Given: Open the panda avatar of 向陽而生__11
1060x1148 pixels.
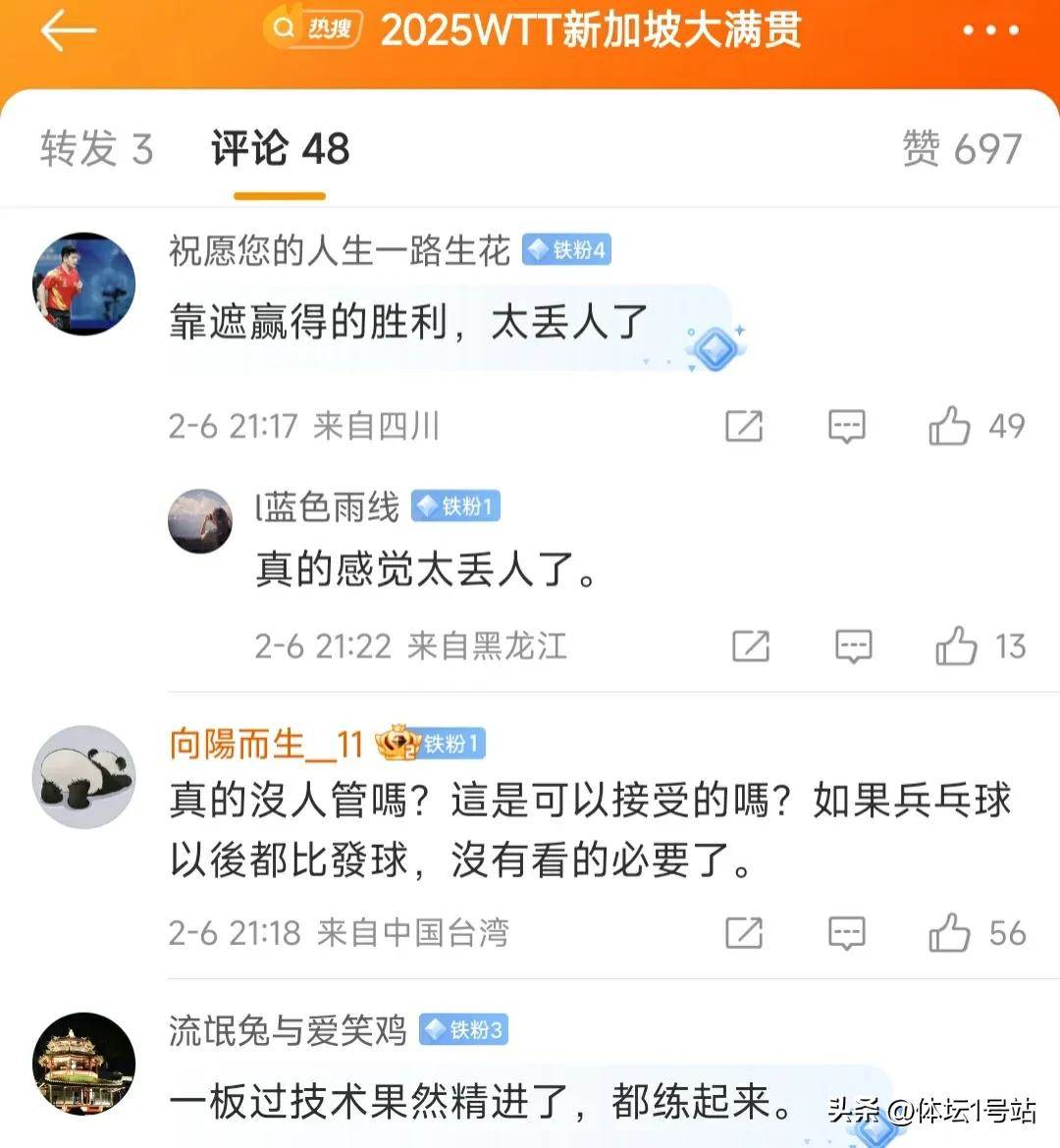Looking at the screenshot, I should (84, 778).
